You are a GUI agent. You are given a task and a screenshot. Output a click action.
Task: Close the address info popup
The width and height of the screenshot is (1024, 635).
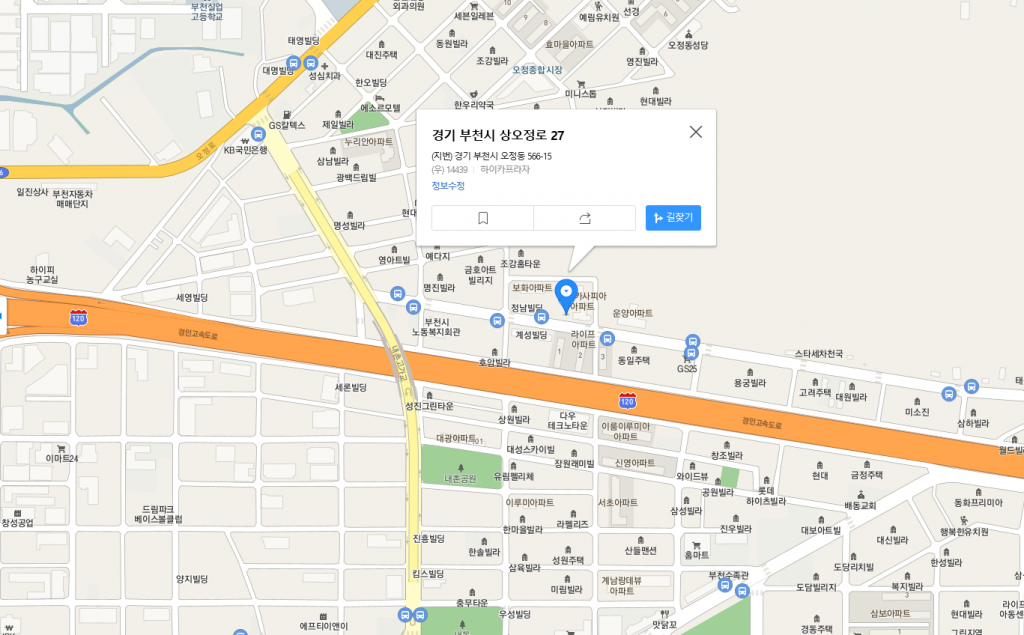click(x=696, y=132)
